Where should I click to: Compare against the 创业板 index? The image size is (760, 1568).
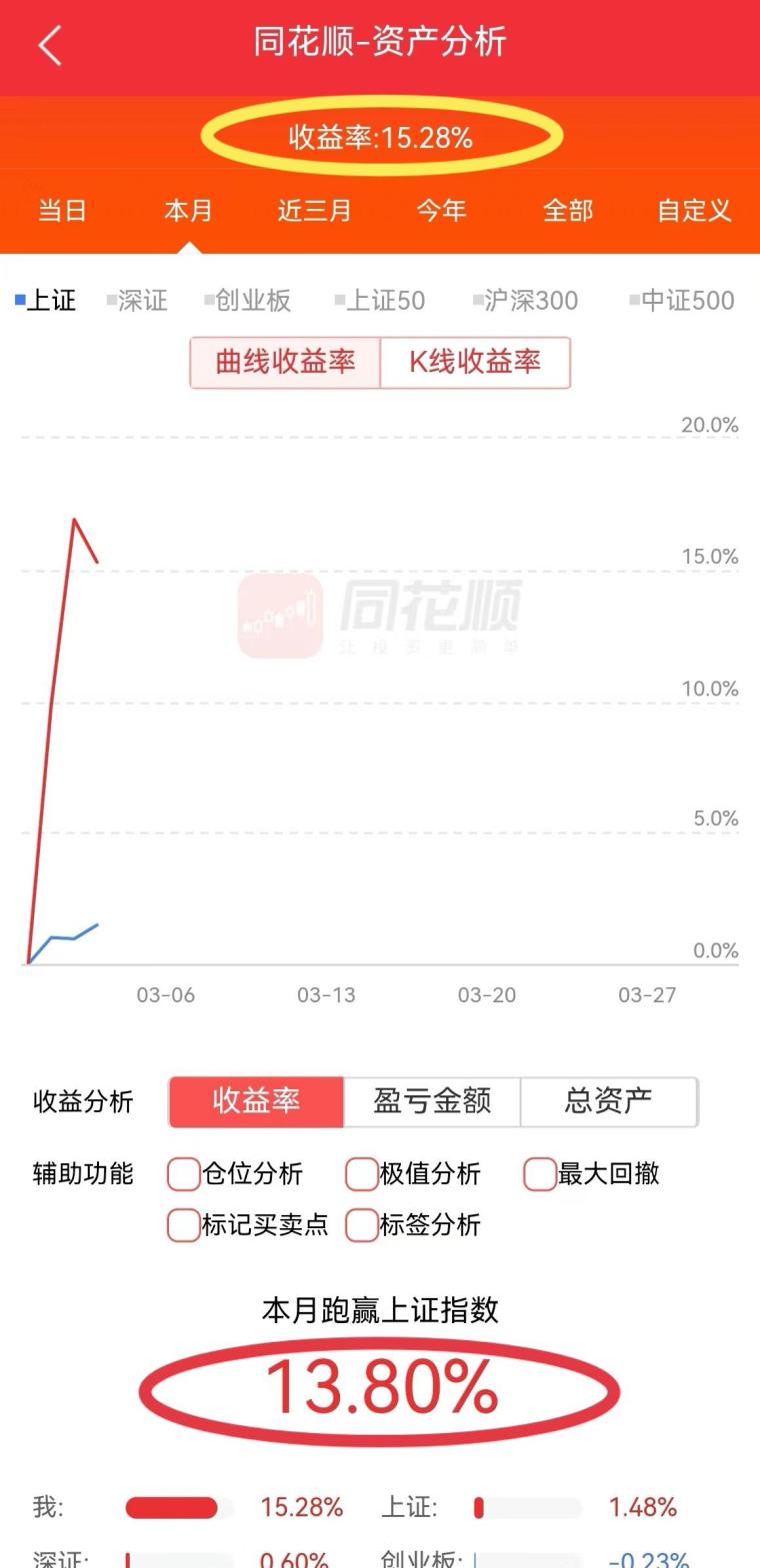[247, 300]
